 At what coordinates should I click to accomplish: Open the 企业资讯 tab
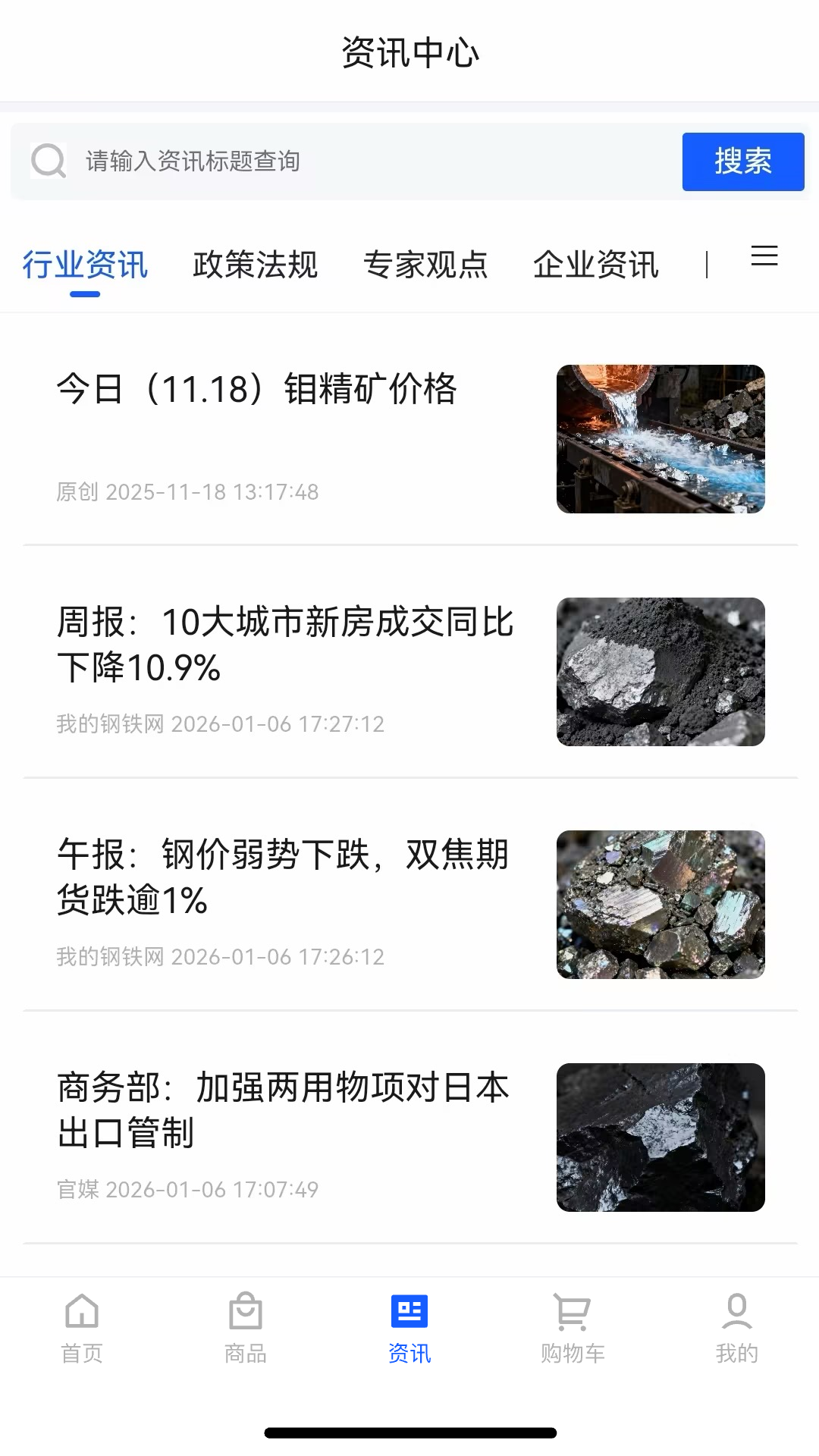pyautogui.click(x=597, y=265)
